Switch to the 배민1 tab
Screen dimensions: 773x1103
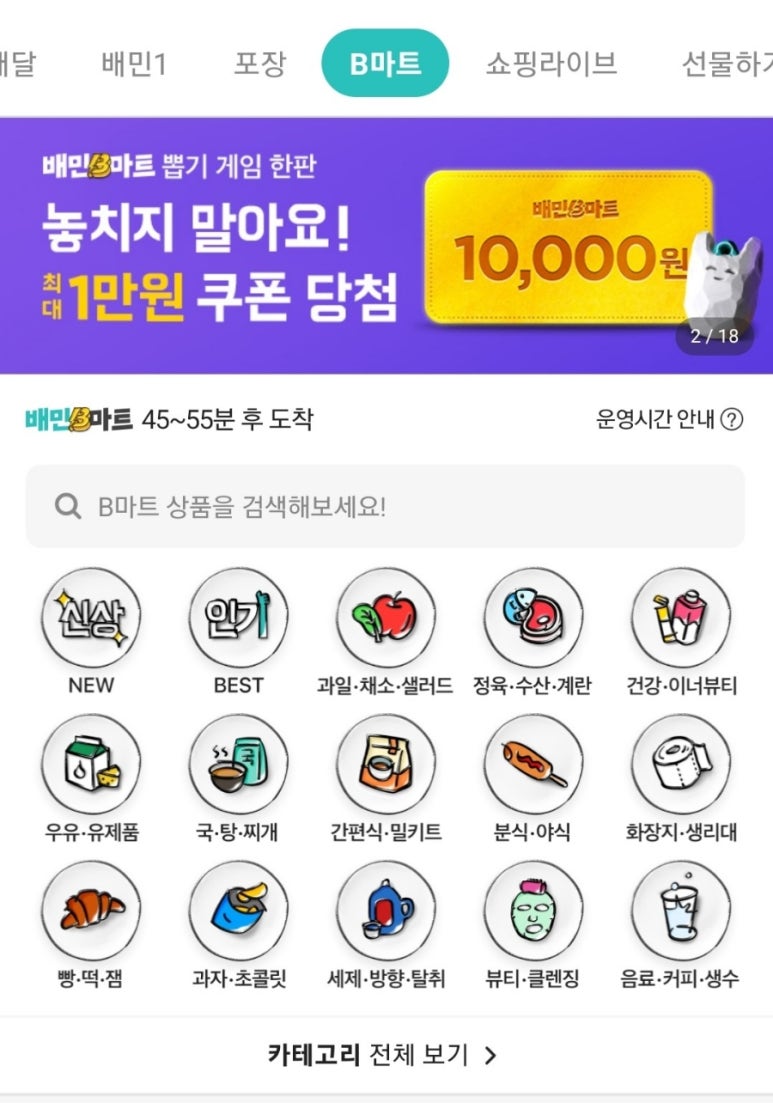tap(134, 65)
